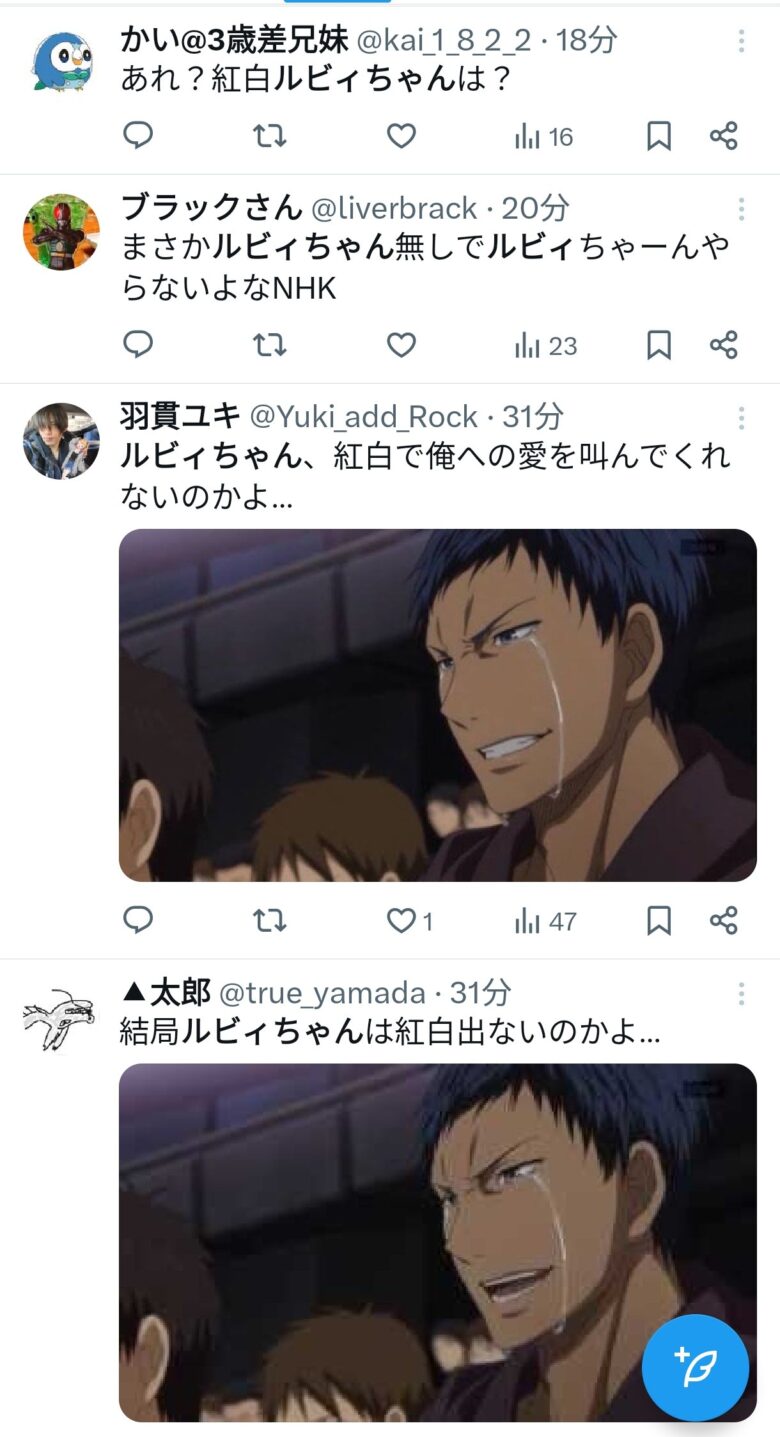The image size is (780, 1437).
Task: Like ブラックさん's tweet about NHK
Action: 401,345
